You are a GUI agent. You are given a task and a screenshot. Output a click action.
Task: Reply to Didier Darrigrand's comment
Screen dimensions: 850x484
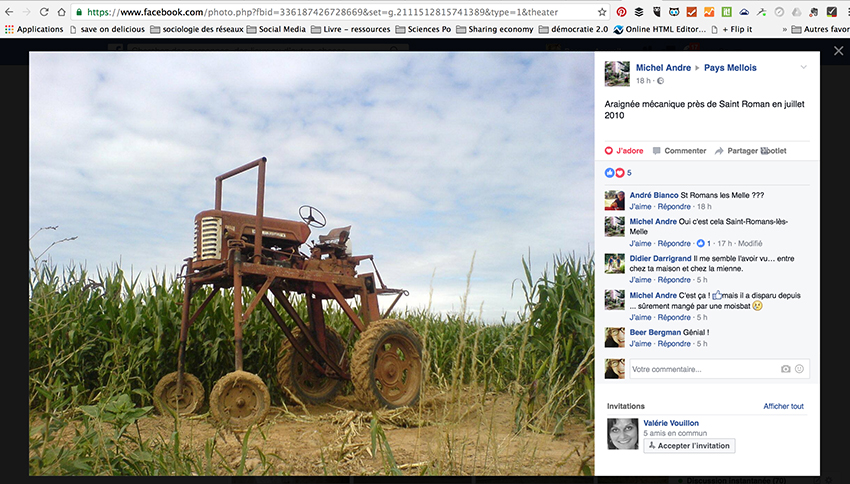click(x=674, y=280)
